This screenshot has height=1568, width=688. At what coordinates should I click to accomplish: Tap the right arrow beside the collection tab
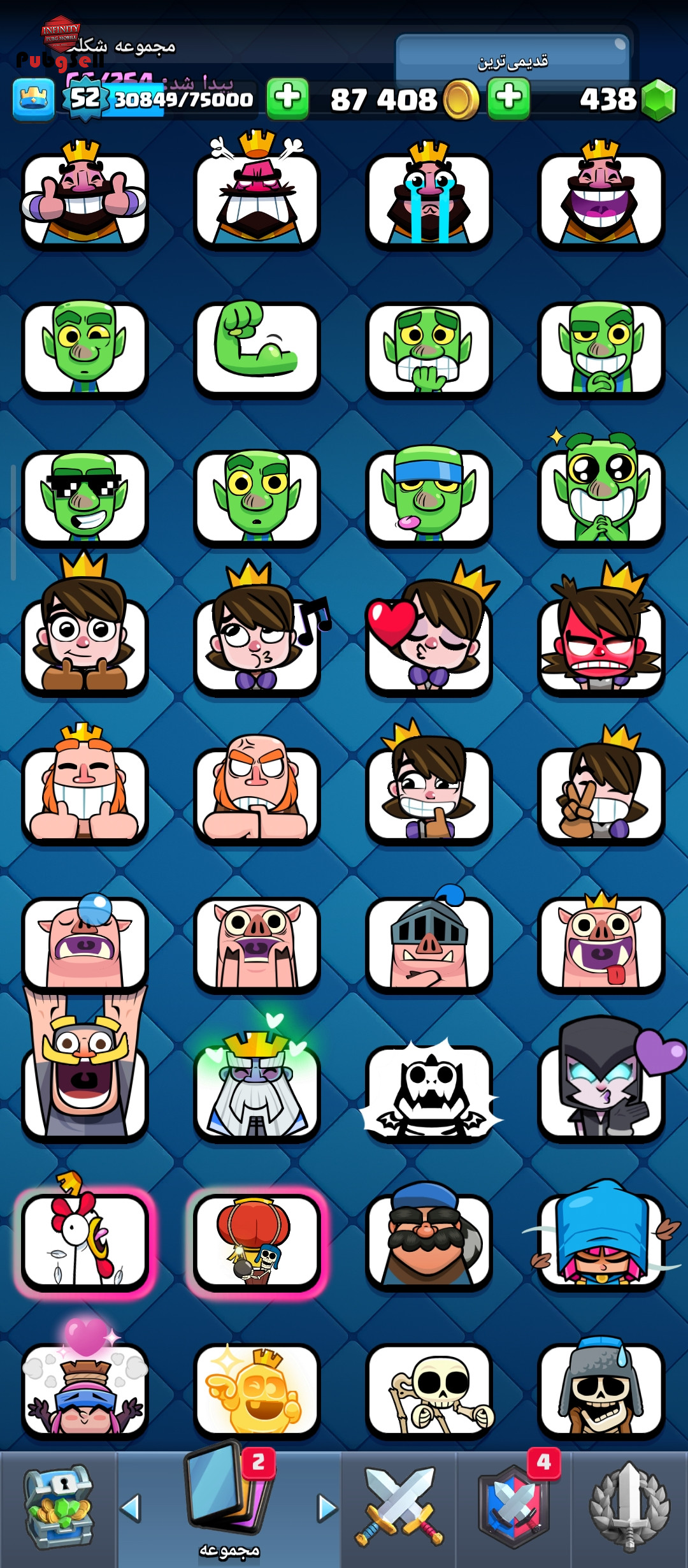[x=327, y=1509]
